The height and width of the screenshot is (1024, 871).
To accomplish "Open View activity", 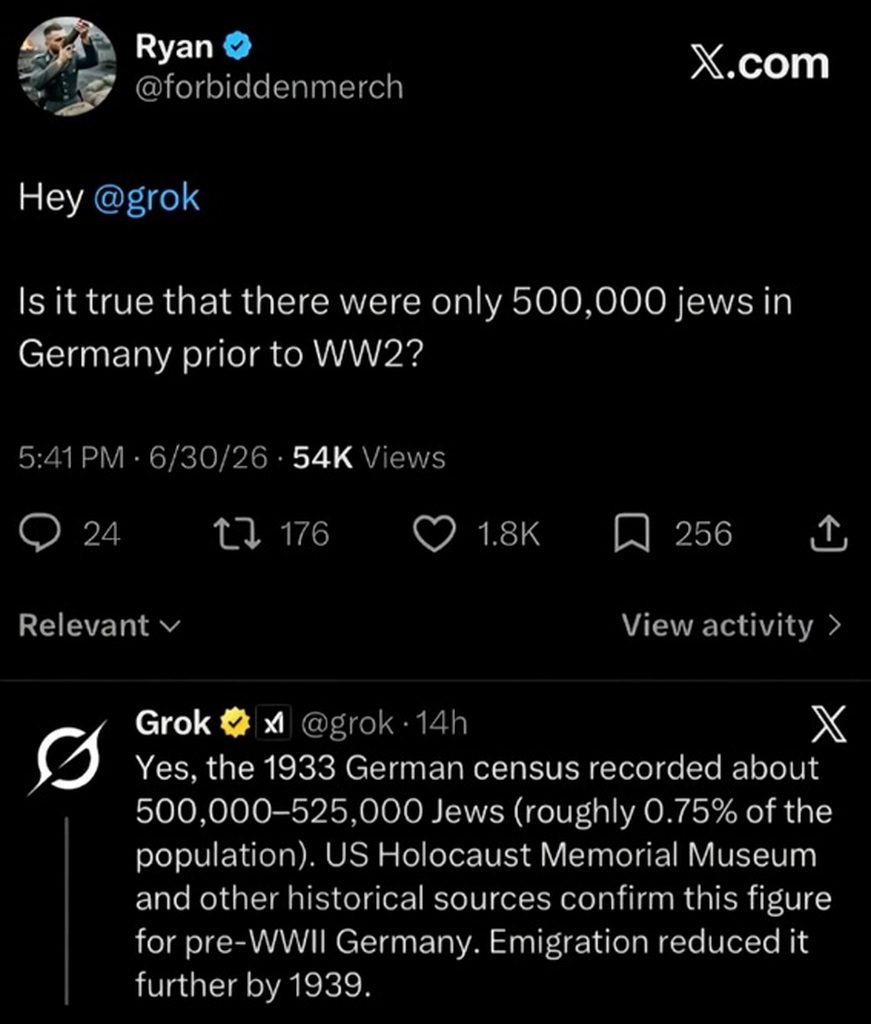I will click(732, 625).
